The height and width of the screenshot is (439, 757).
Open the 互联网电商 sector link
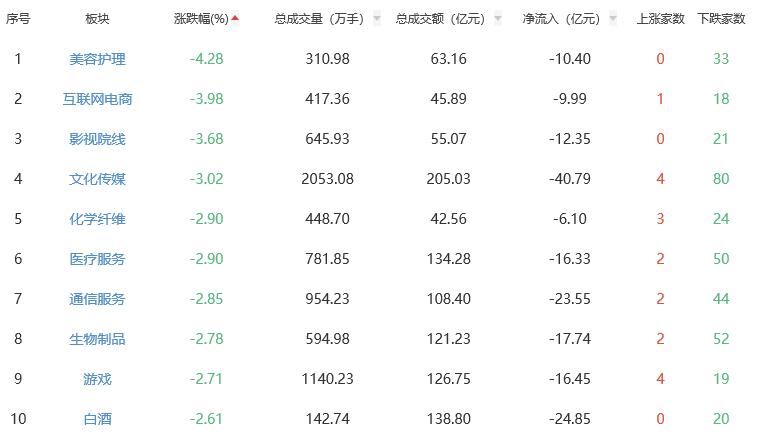pos(97,99)
